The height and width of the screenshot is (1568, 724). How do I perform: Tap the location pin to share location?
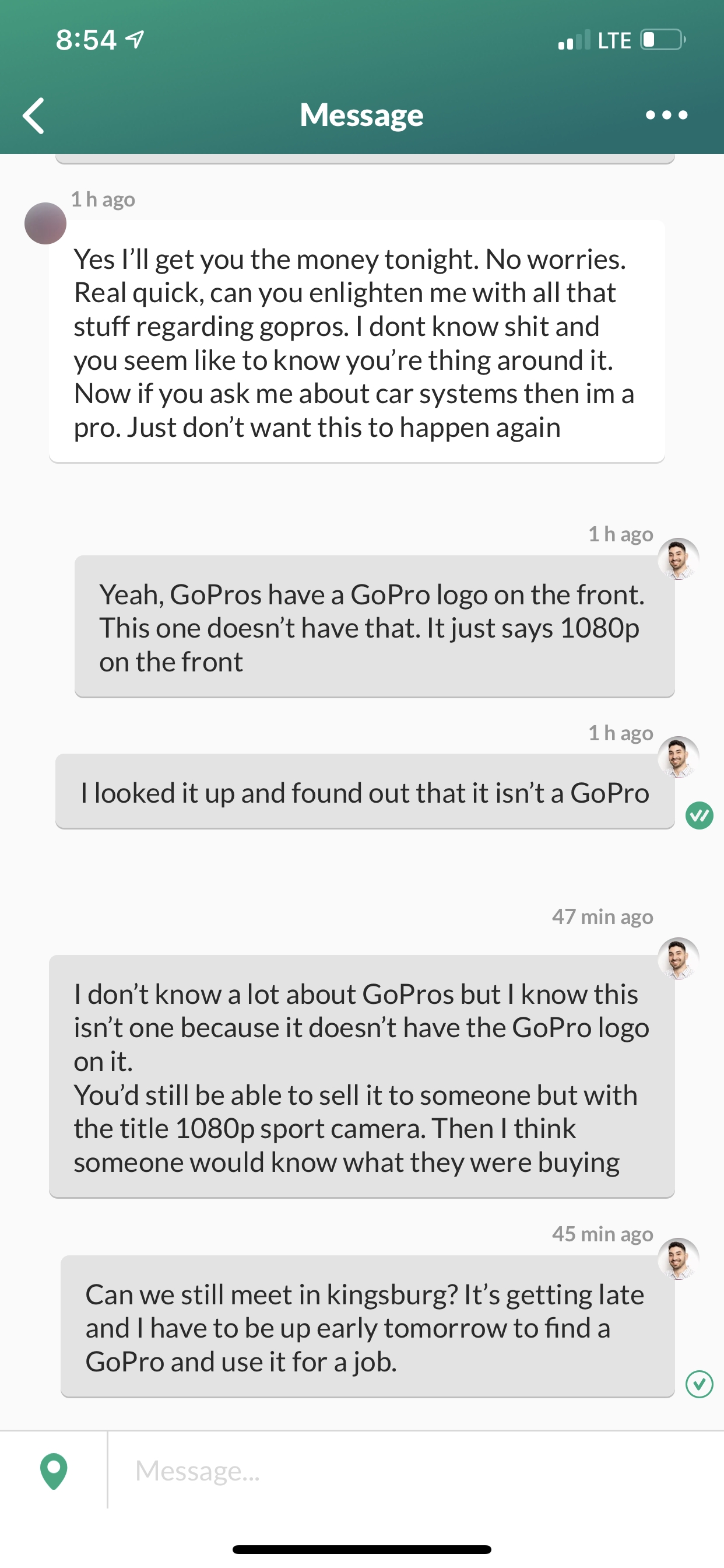click(x=54, y=1471)
